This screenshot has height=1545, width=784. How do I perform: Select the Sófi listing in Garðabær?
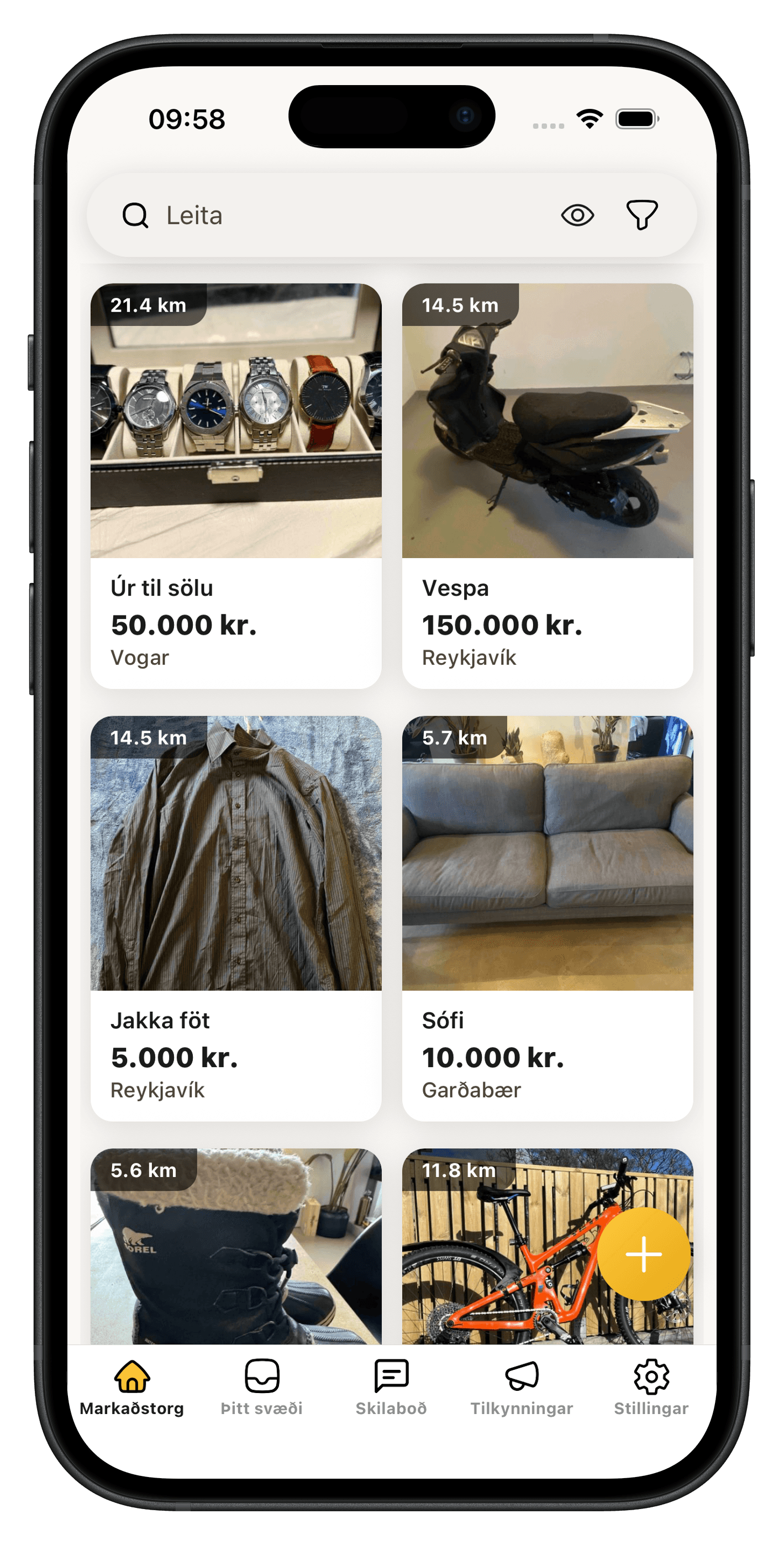[548, 918]
